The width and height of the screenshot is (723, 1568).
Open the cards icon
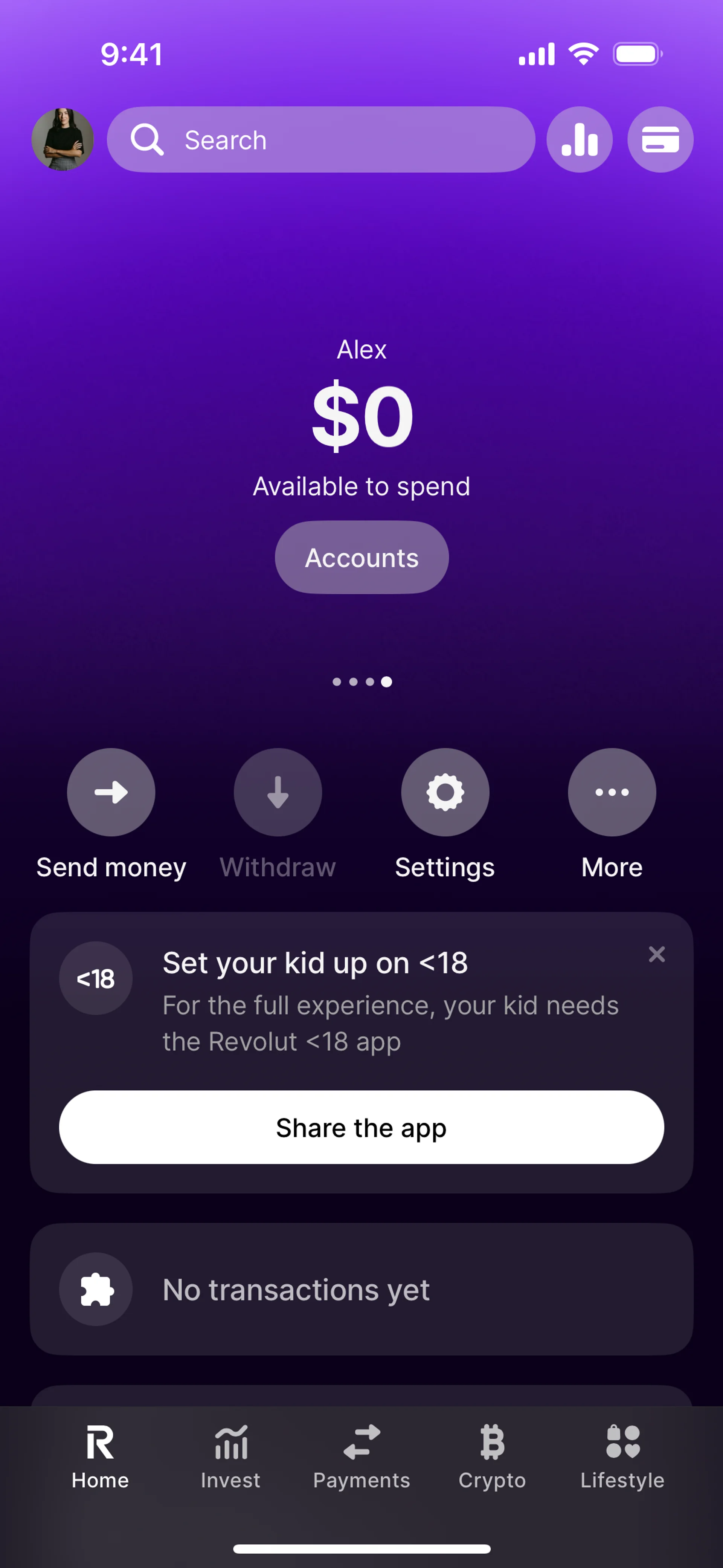point(660,139)
